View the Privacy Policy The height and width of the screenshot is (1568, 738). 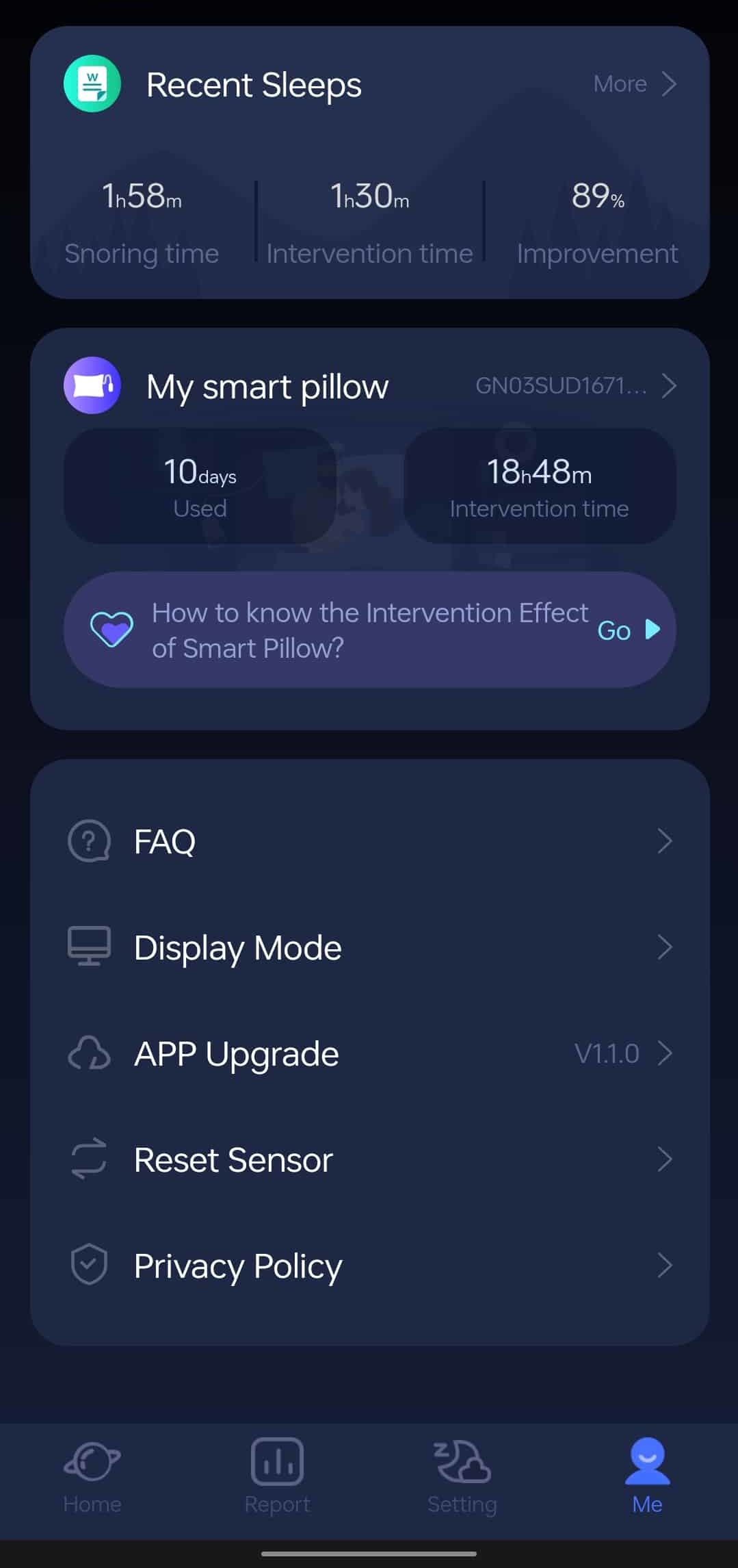pyautogui.click(x=369, y=1265)
